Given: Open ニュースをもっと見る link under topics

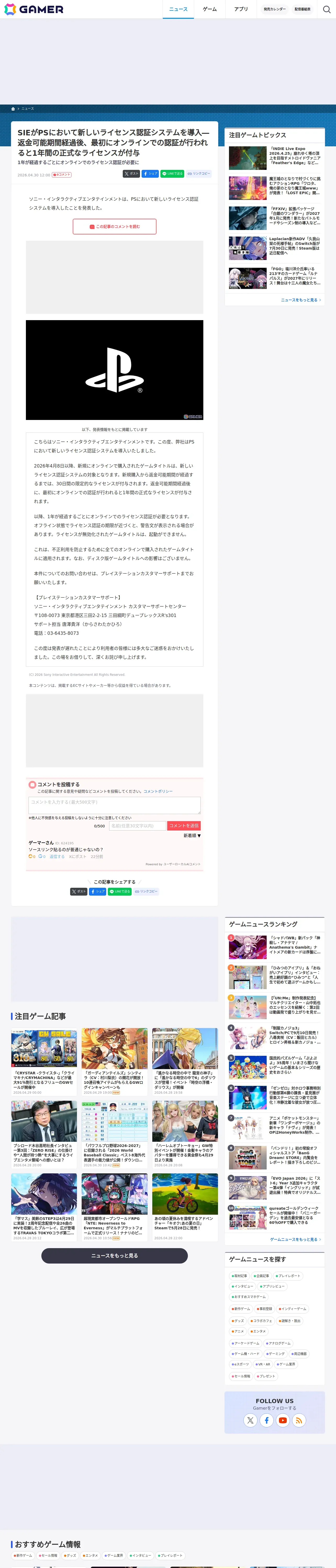Looking at the screenshot, I should pos(301,299).
